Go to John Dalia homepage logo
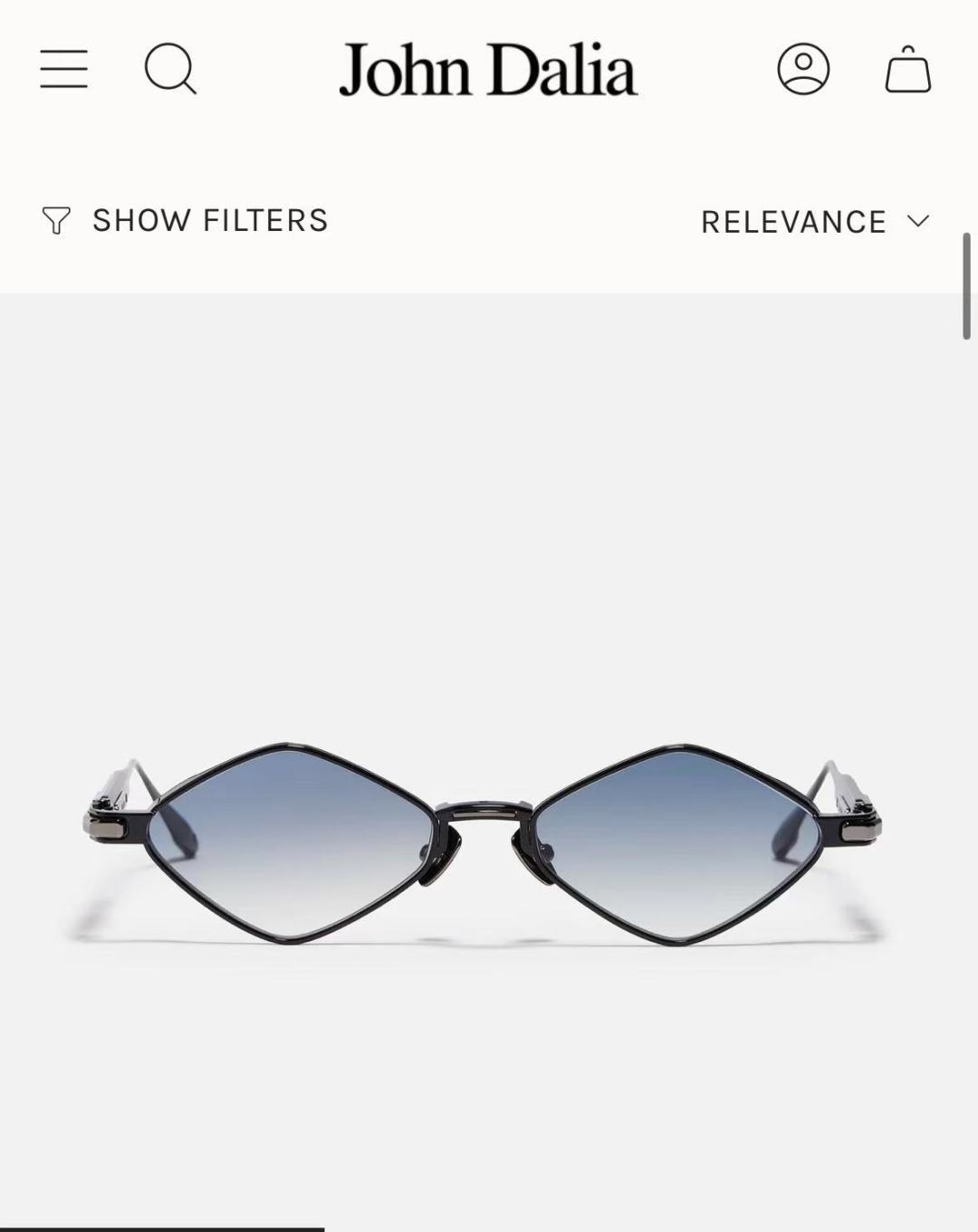This screenshot has height=1232, width=978. tap(488, 70)
